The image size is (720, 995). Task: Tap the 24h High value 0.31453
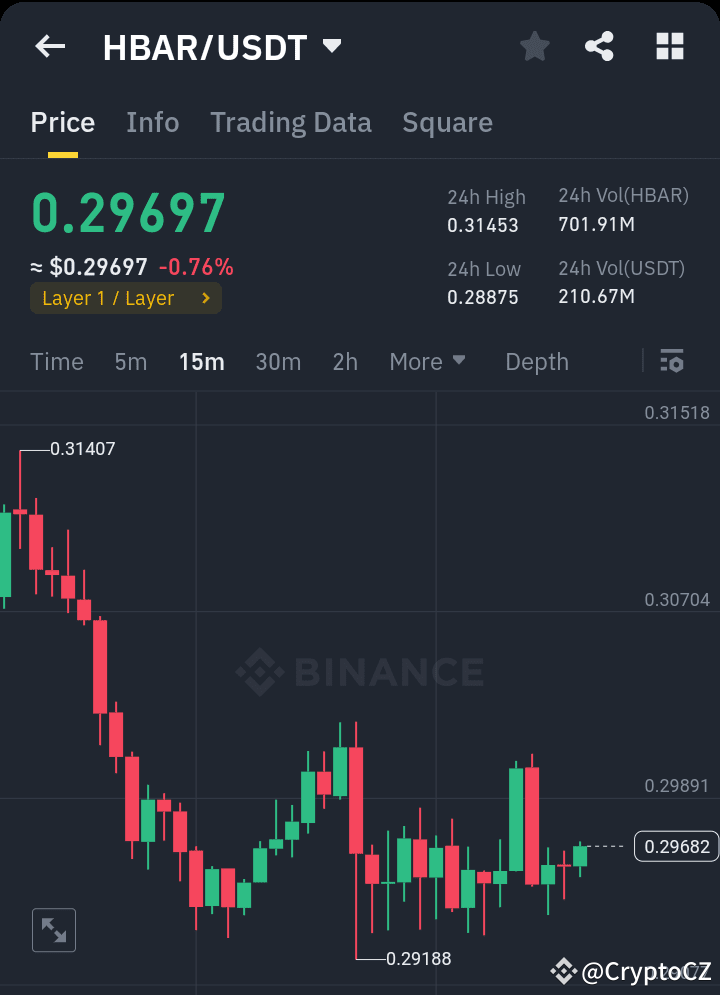click(x=480, y=226)
